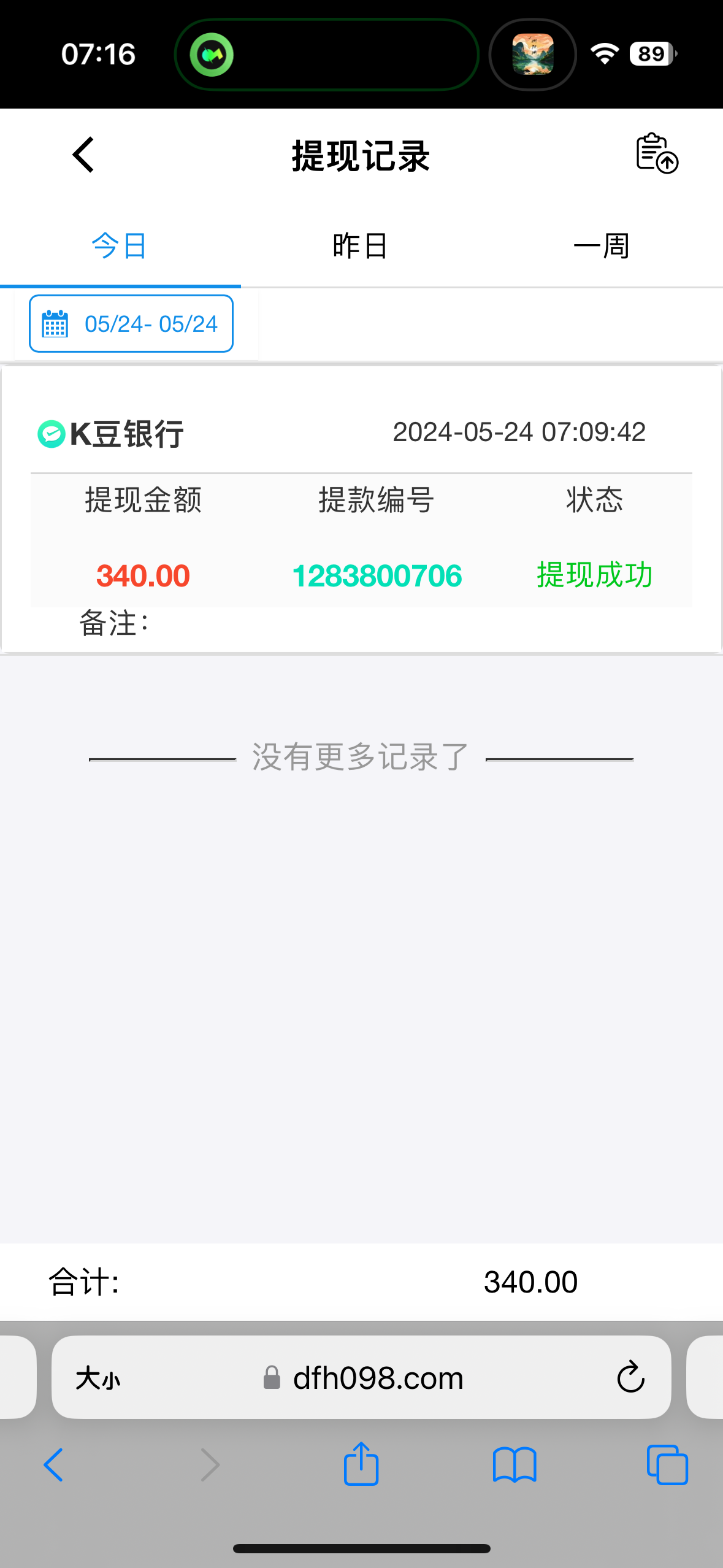Select the 今日 tab
The image size is (723, 1568).
click(120, 246)
